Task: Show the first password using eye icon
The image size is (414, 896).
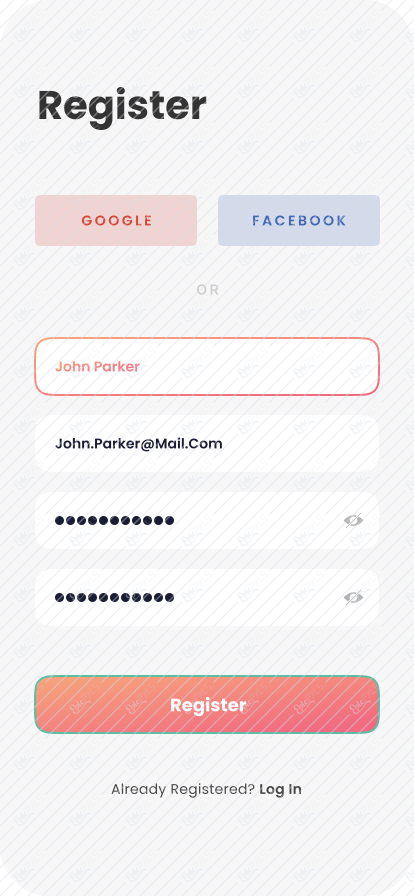Action: (353, 521)
